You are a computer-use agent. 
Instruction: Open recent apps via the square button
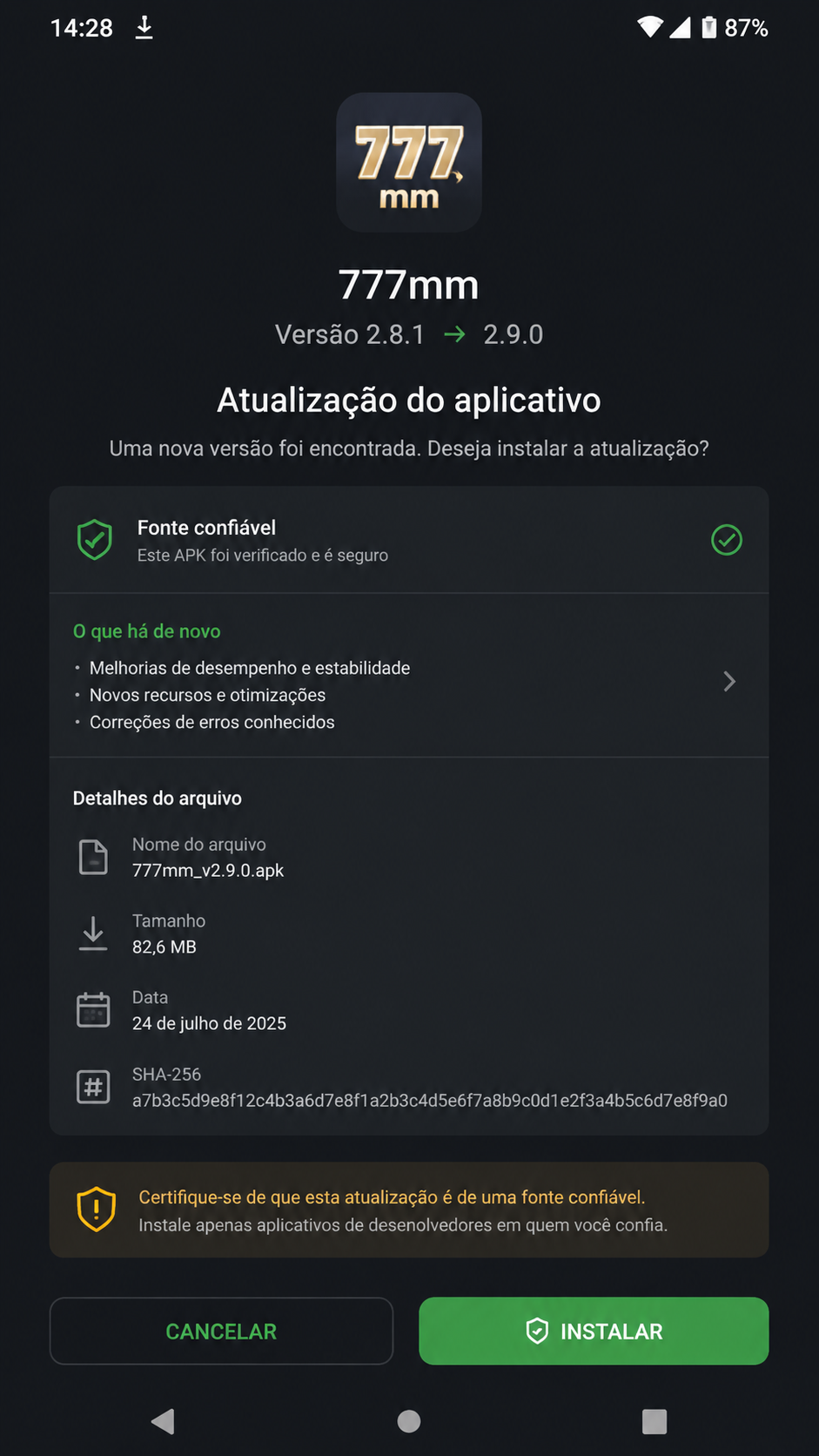pyautogui.click(x=655, y=1421)
